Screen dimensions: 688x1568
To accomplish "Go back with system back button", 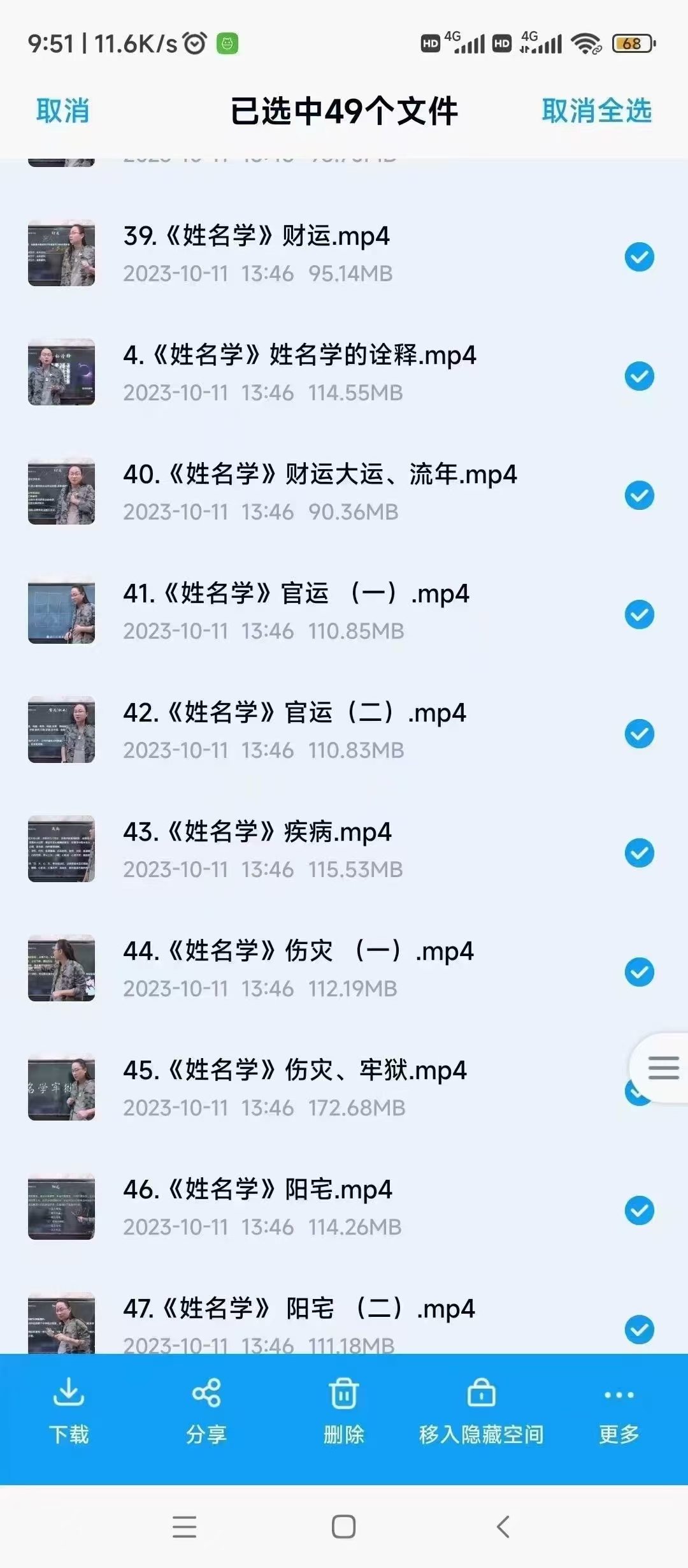I will [x=503, y=1527].
